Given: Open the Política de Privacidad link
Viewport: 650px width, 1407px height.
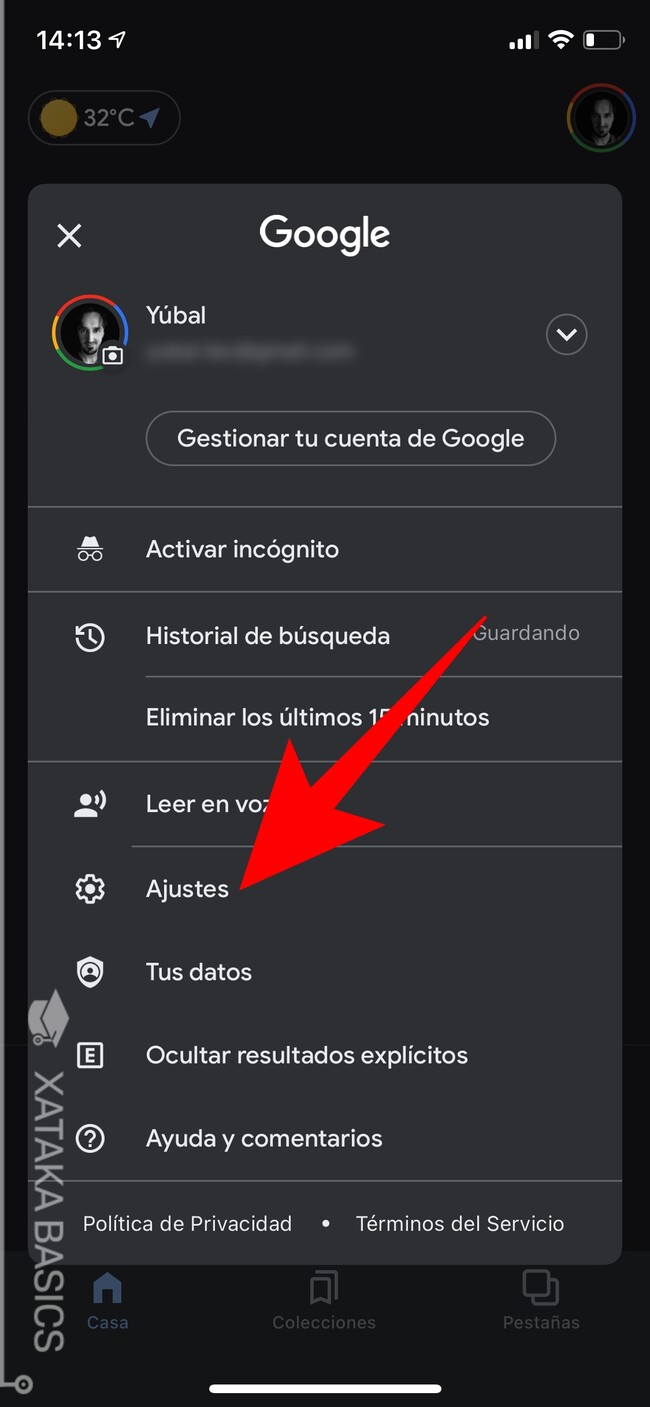Looking at the screenshot, I should pos(187,1223).
